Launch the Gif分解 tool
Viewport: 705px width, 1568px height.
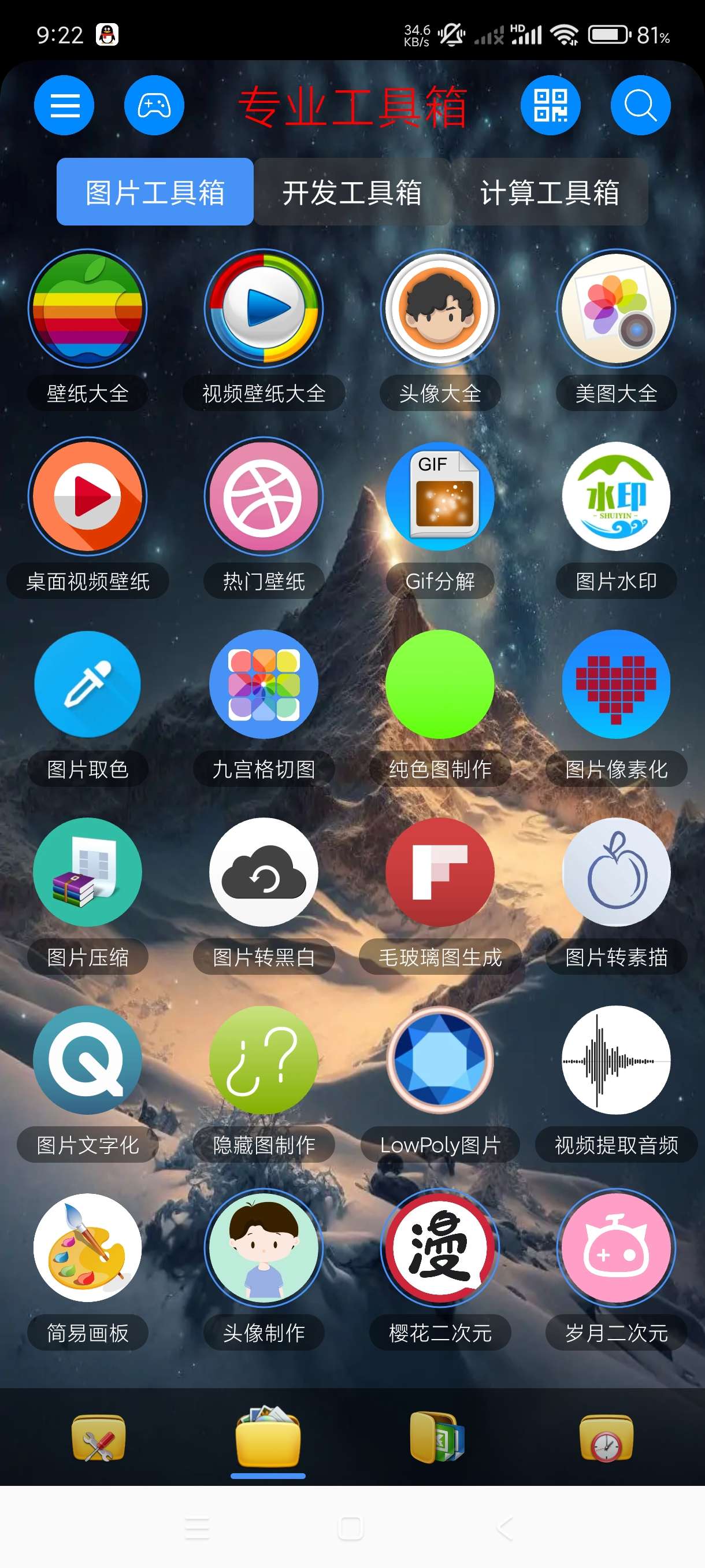pos(440,497)
